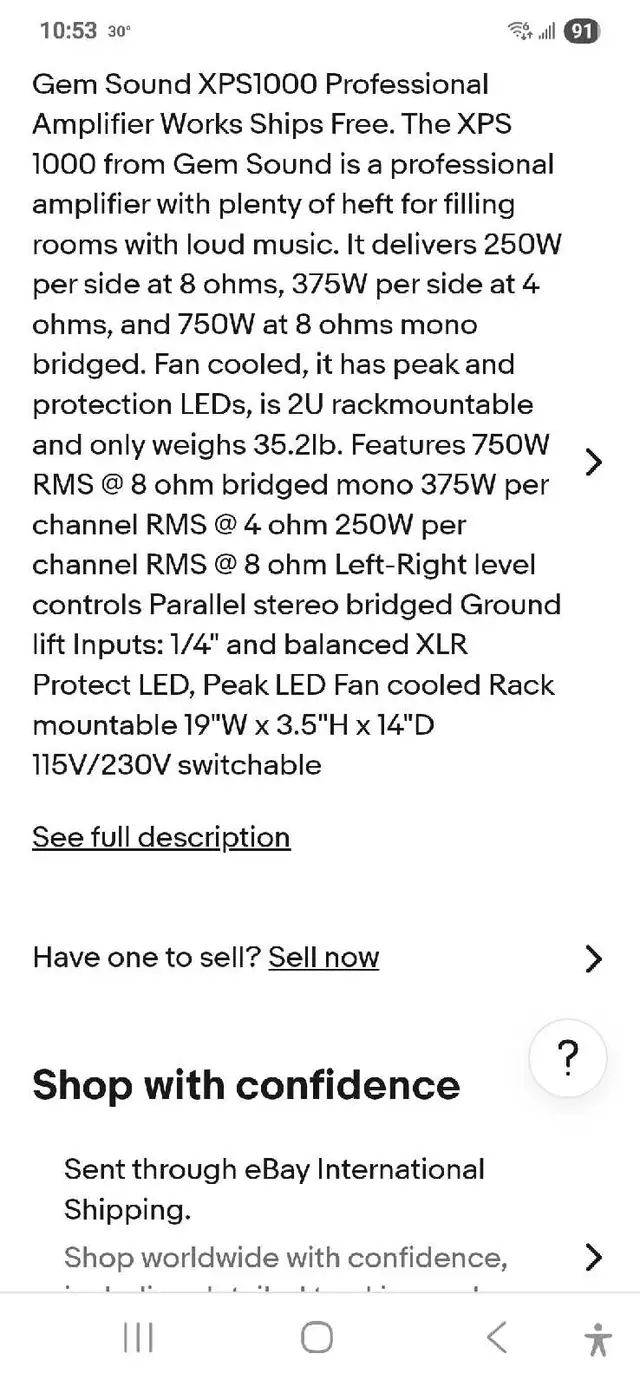Open the help question mark button
640x1388 pixels.
[568, 1059]
